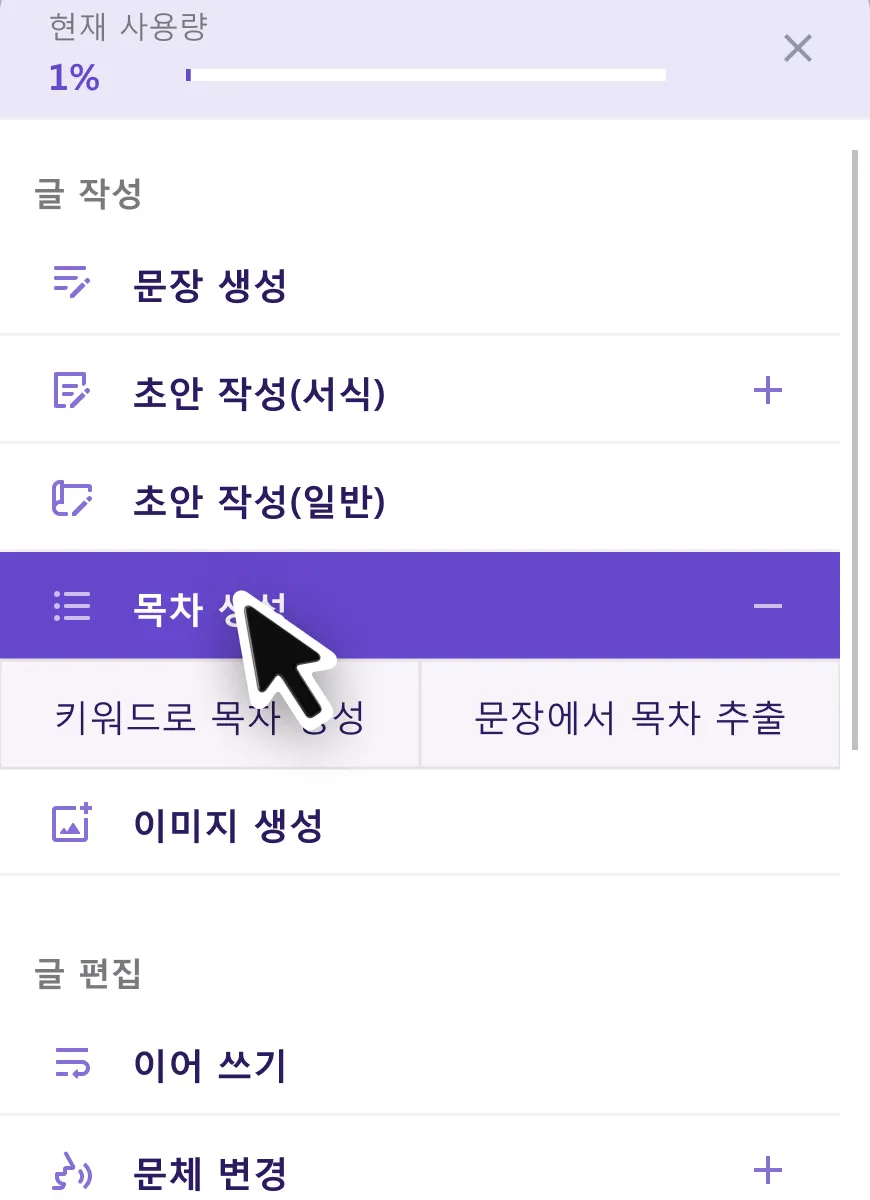Open 이미지 생성 (image generation)
The width and height of the screenshot is (870, 1200).
coord(228,826)
